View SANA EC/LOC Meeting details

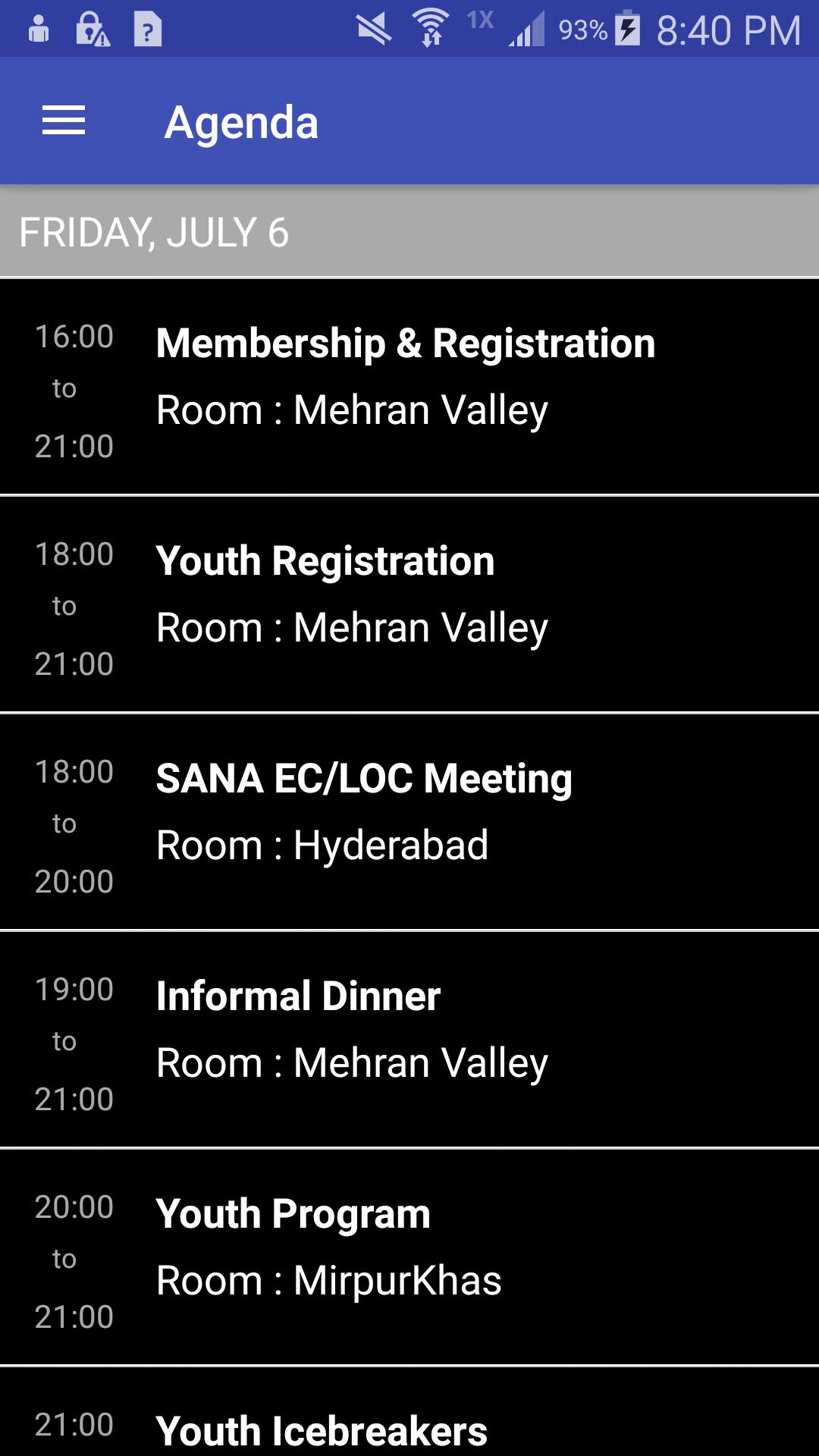tap(409, 822)
